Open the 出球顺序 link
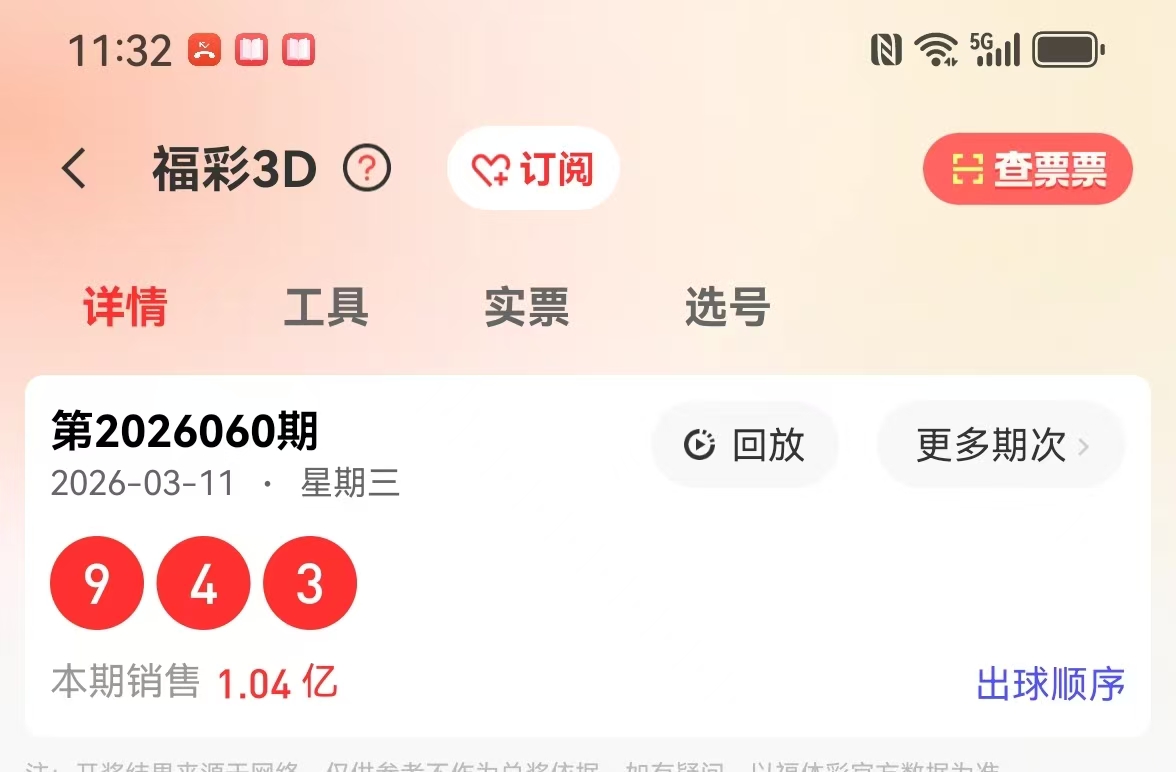 pyautogui.click(x=1050, y=685)
